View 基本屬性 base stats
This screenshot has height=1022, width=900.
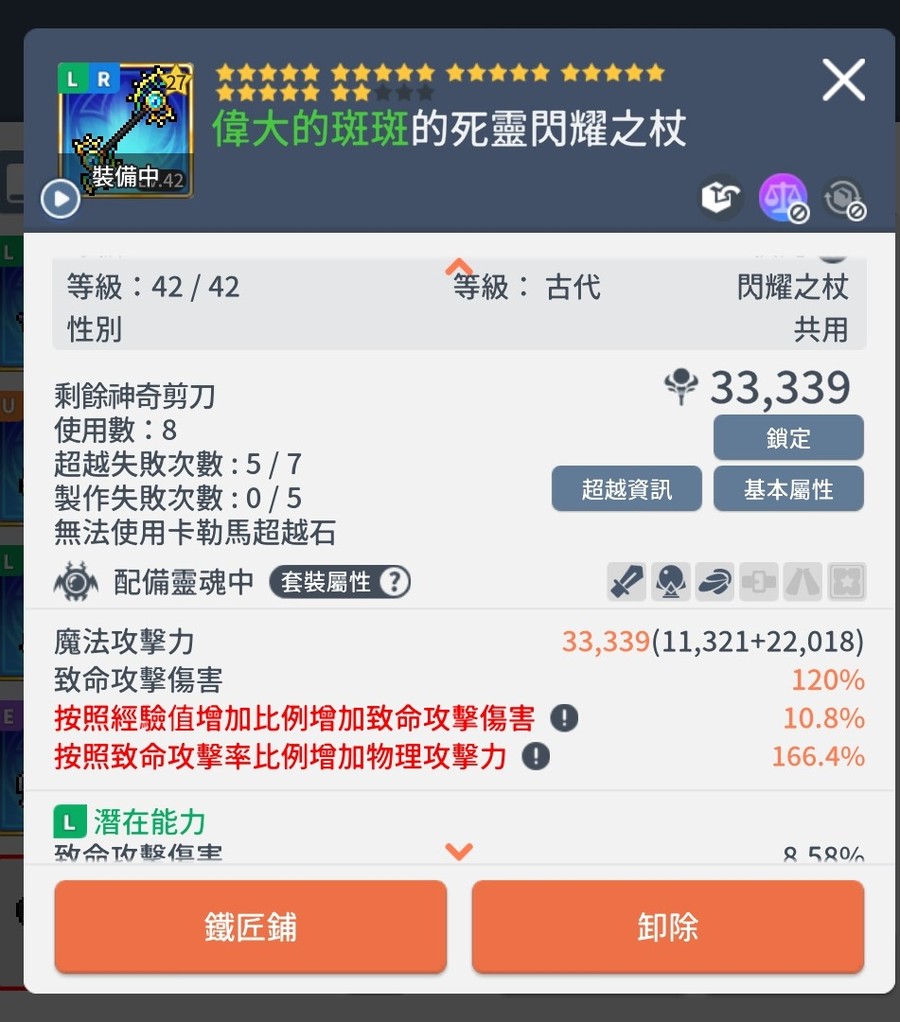(788, 489)
